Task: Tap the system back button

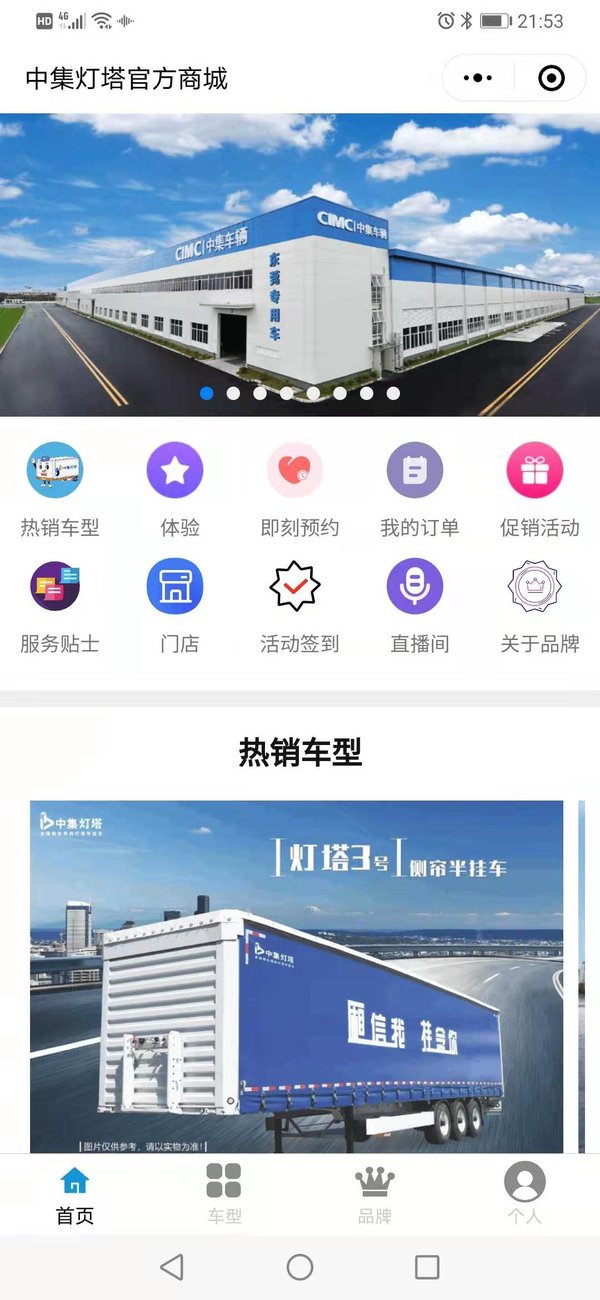Action: pyautogui.click(x=172, y=1267)
